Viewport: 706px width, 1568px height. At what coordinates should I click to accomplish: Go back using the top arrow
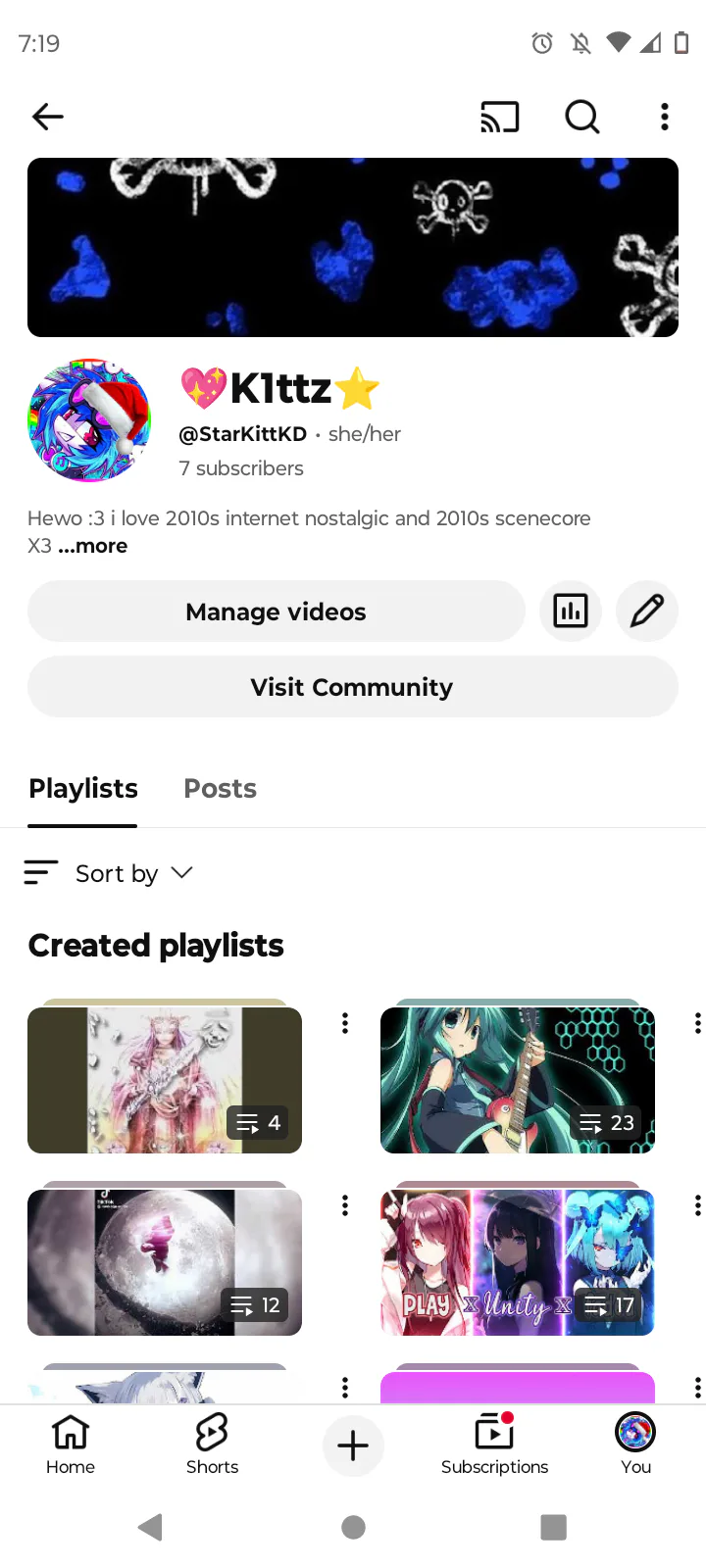pyautogui.click(x=47, y=117)
